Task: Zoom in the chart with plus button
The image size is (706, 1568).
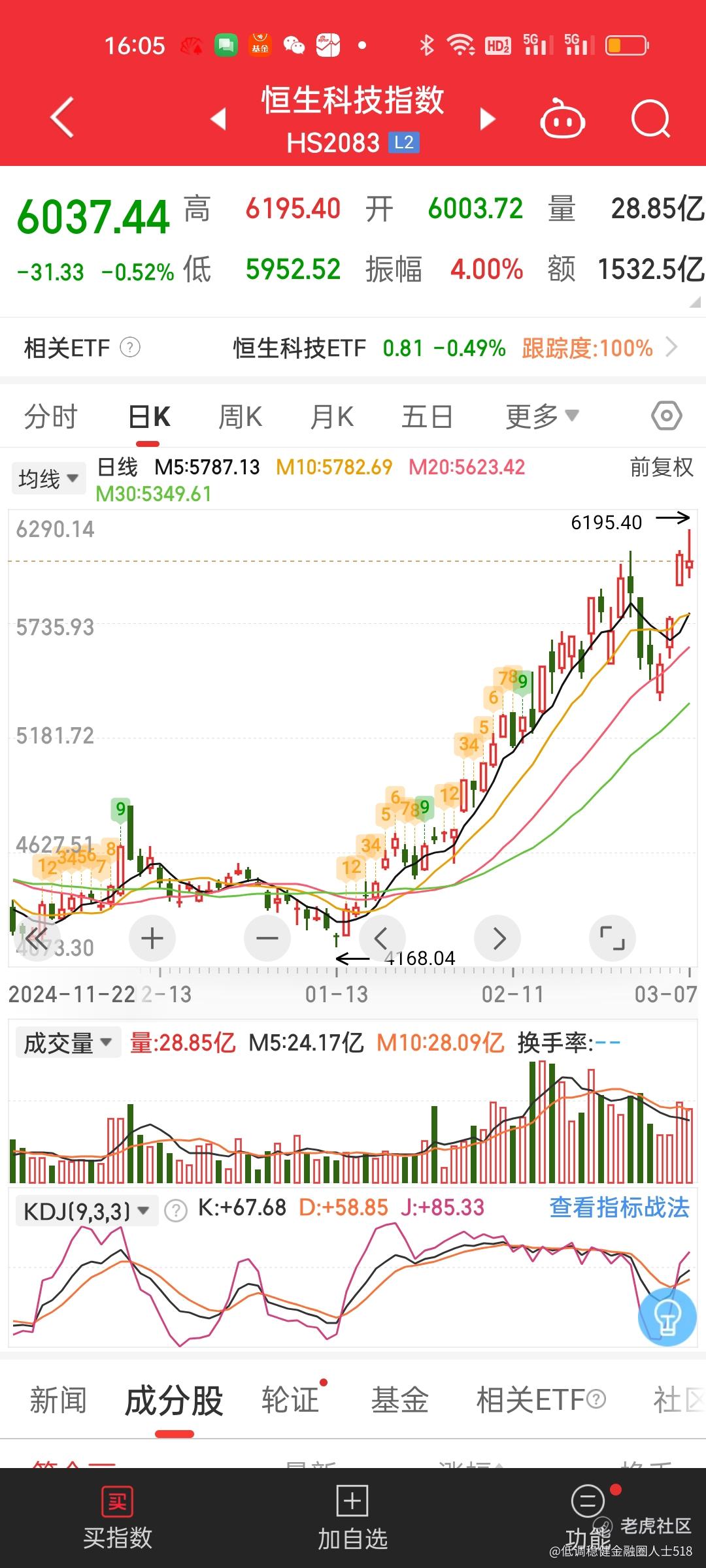Action: [x=152, y=938]
